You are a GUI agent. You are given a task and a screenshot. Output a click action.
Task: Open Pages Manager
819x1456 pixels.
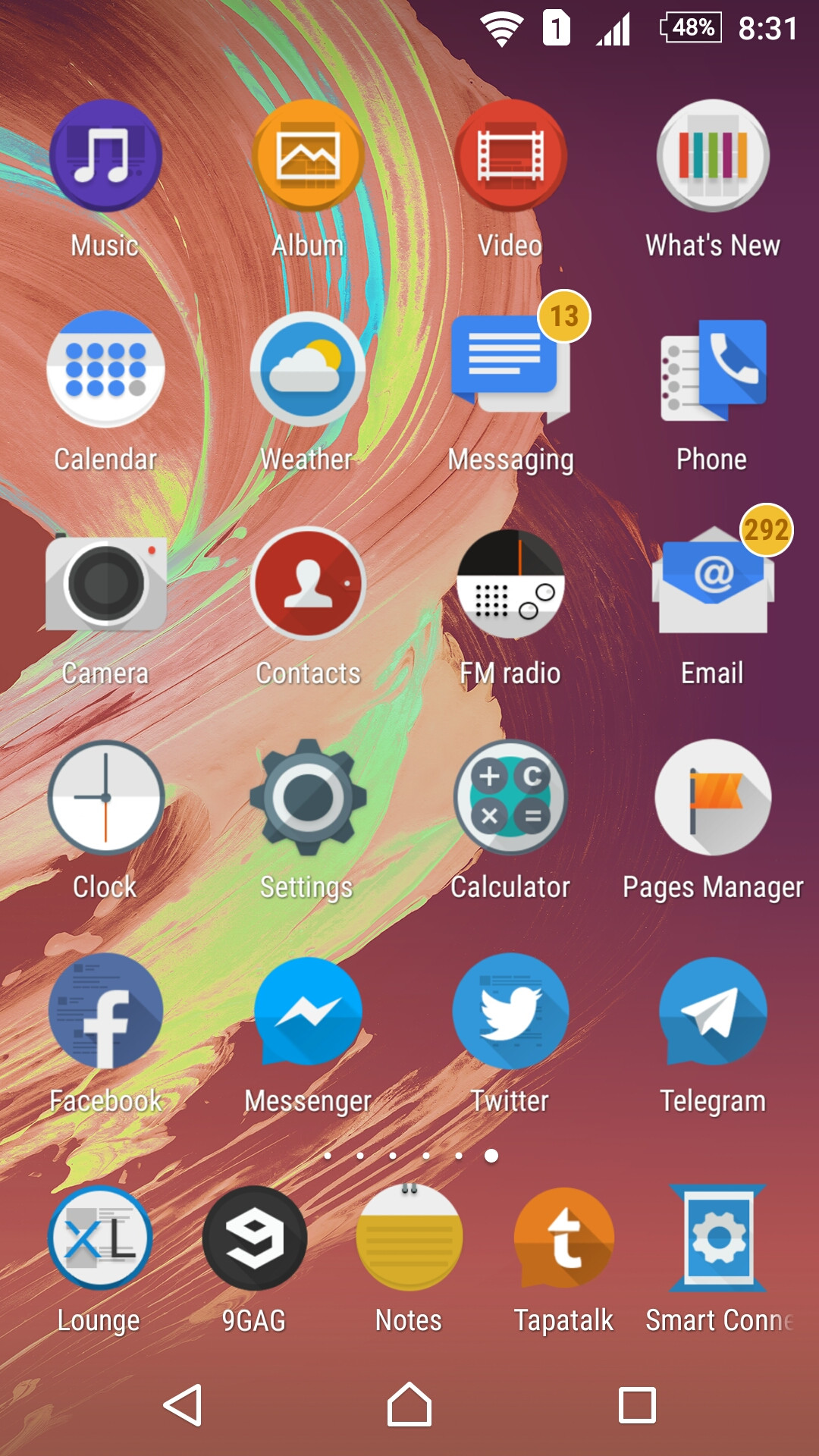[711, 798]
